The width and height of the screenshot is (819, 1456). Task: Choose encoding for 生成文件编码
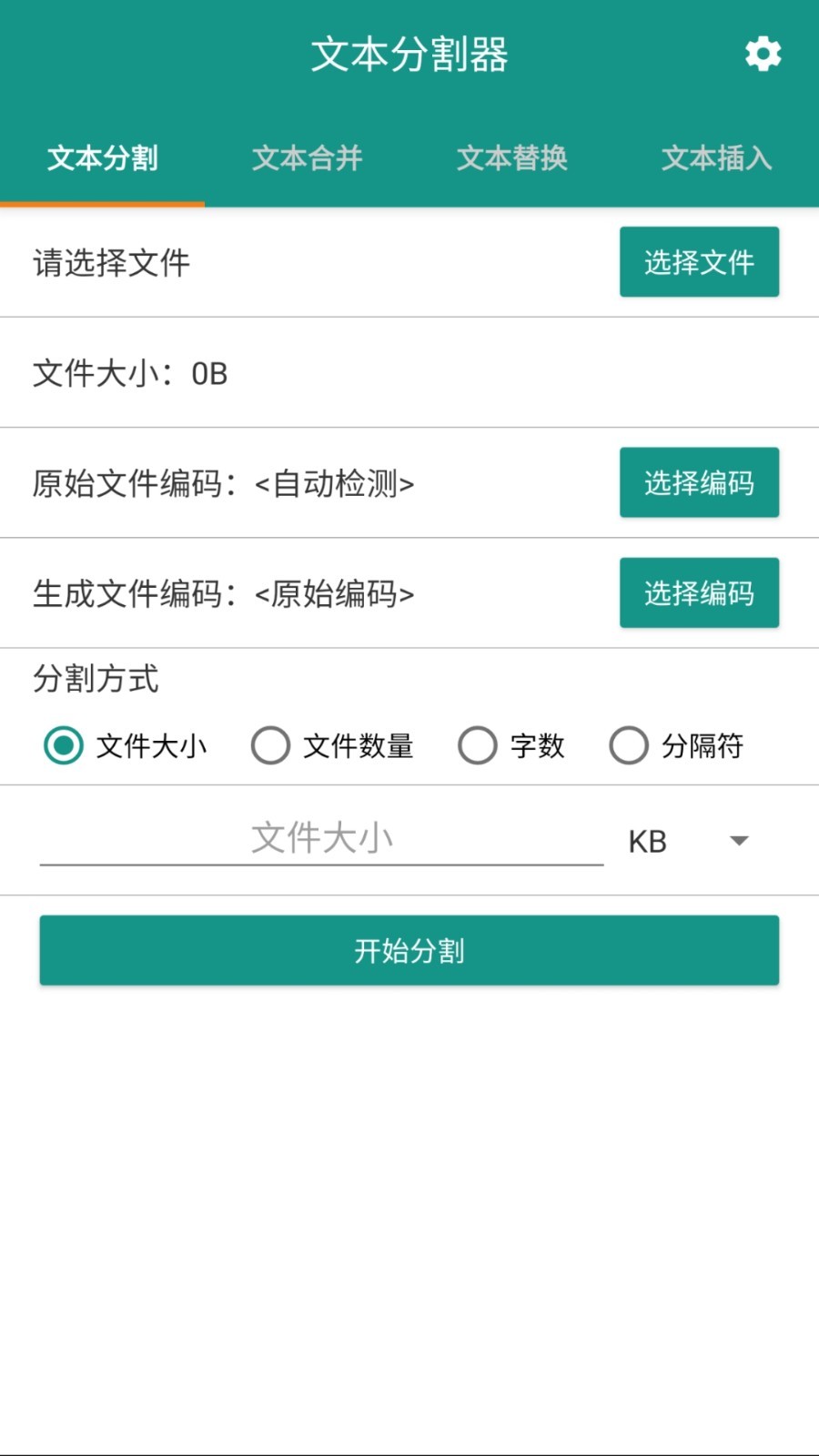point(699,593)
